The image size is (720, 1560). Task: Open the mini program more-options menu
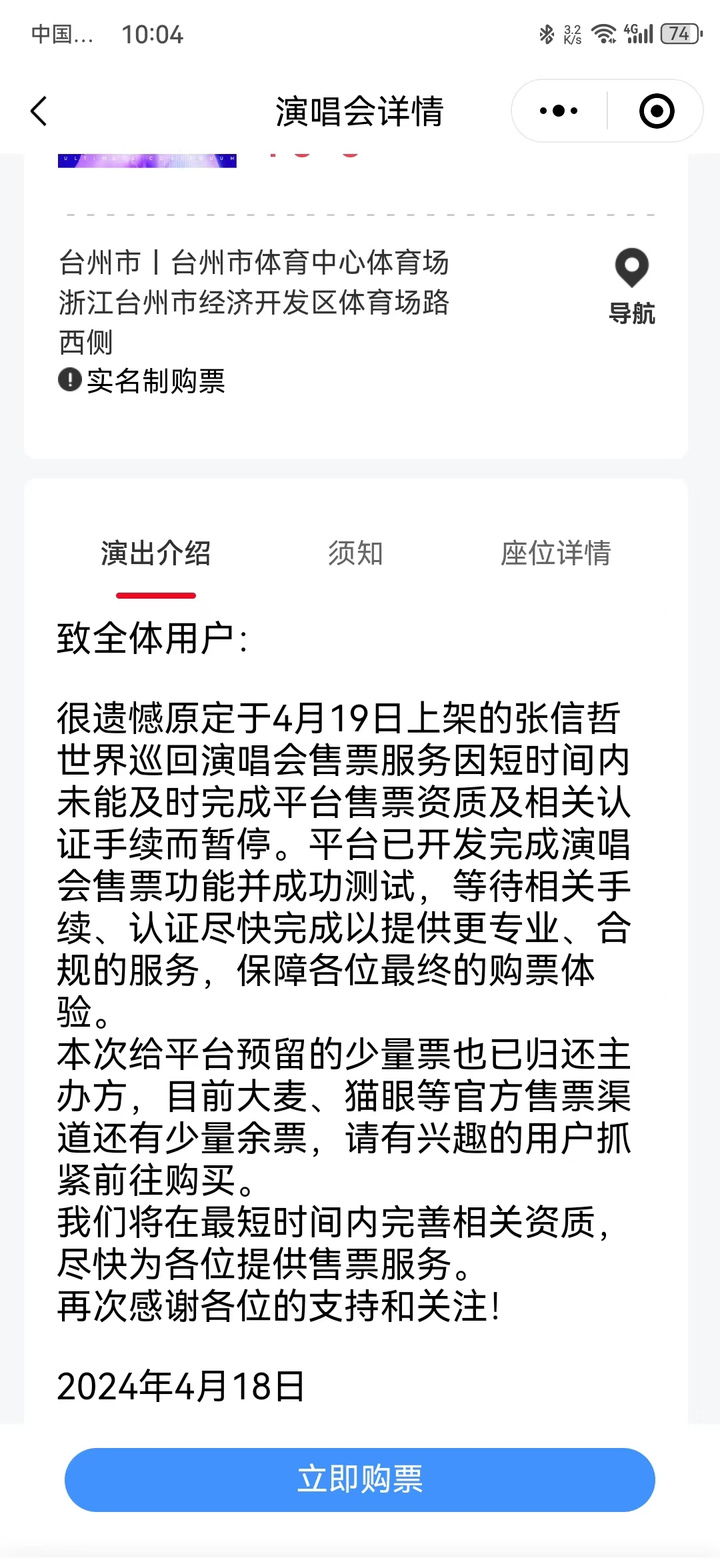558,111
